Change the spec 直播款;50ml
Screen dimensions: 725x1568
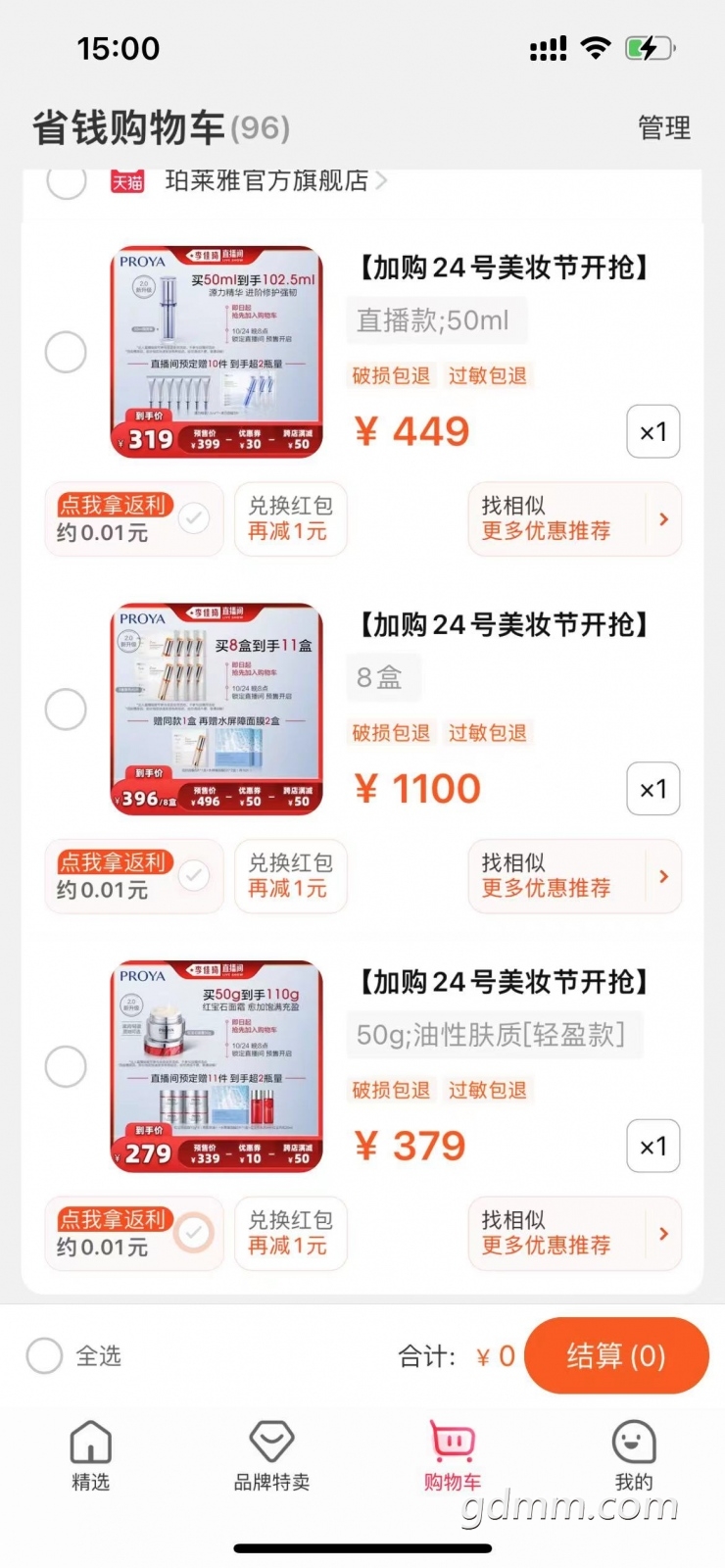coord(435,320)
